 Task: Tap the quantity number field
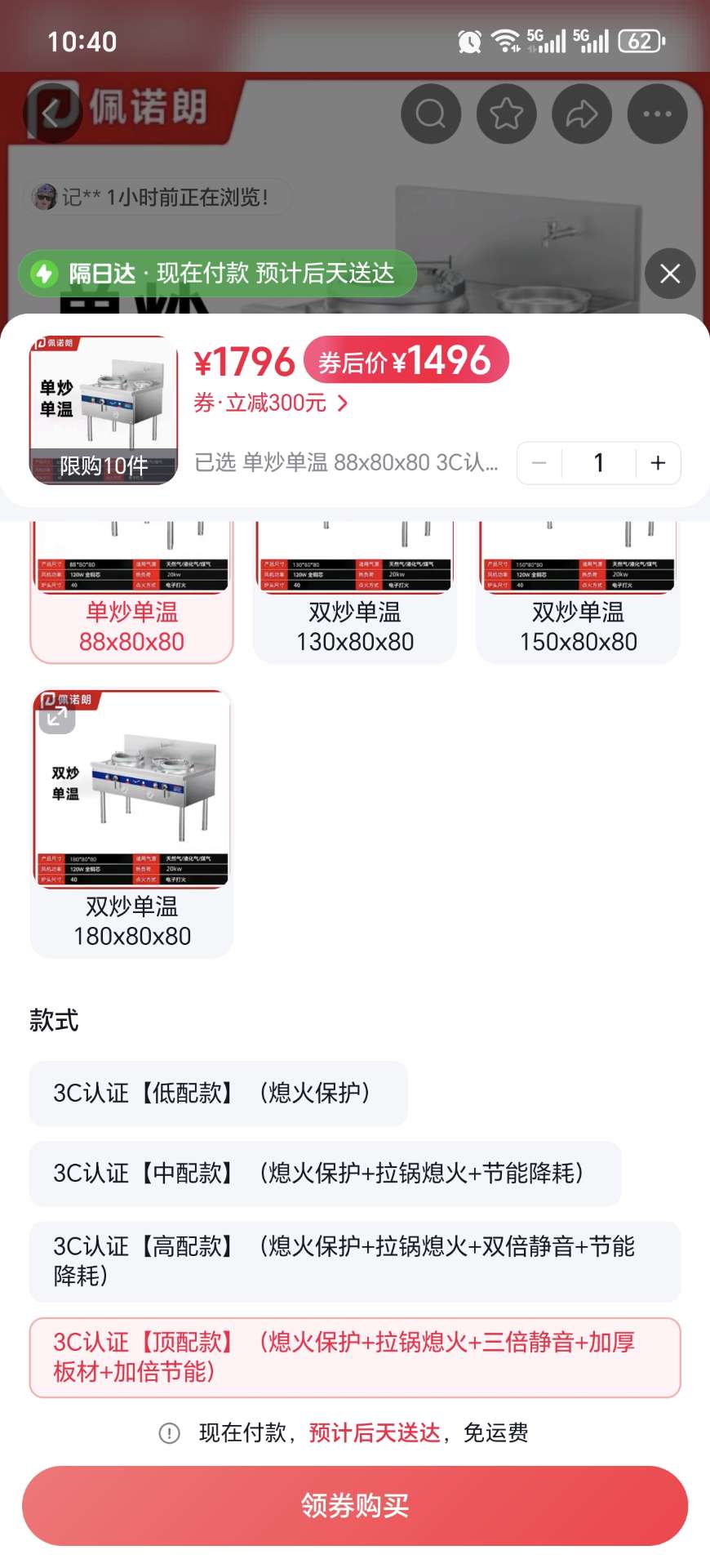[598, 463]
